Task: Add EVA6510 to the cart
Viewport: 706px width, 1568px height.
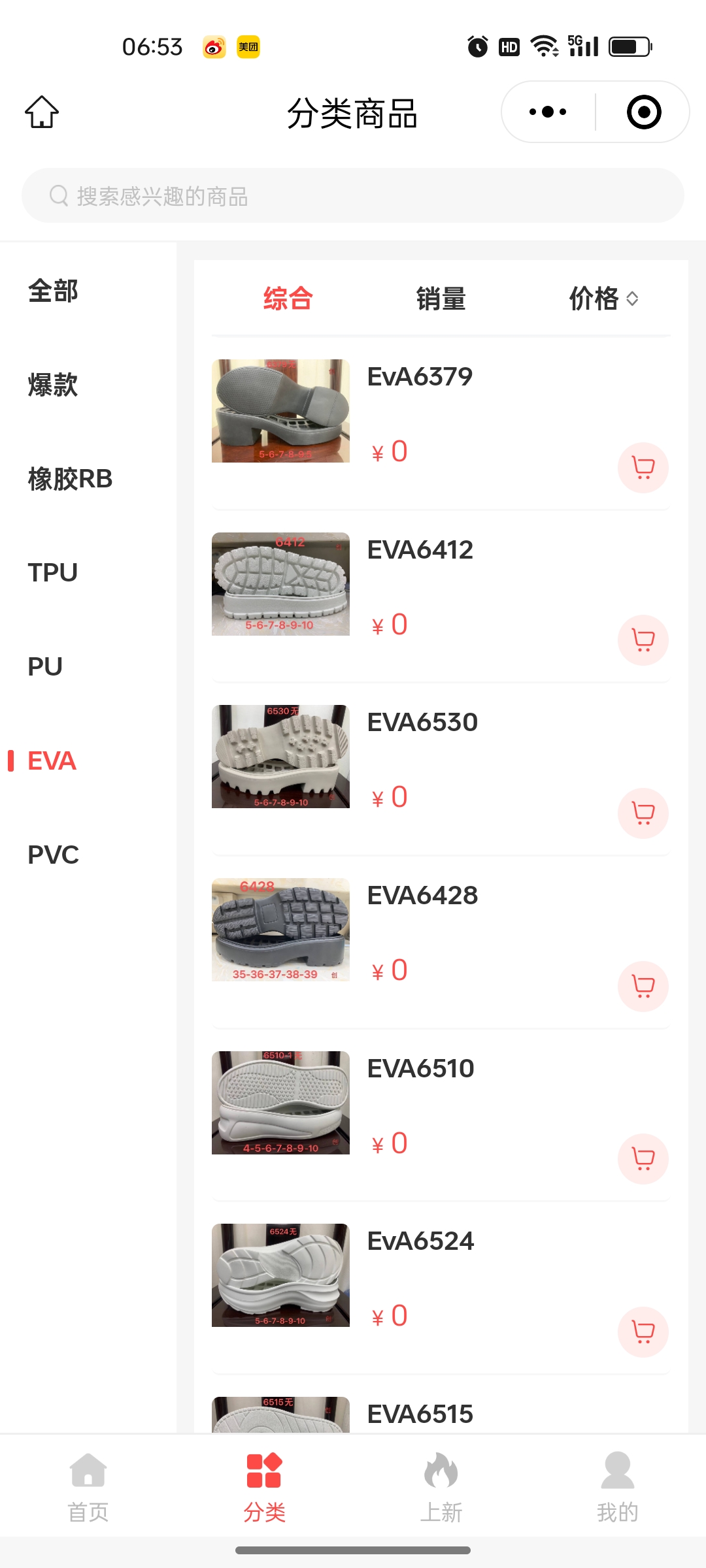Action: [x=643, y=1159]
